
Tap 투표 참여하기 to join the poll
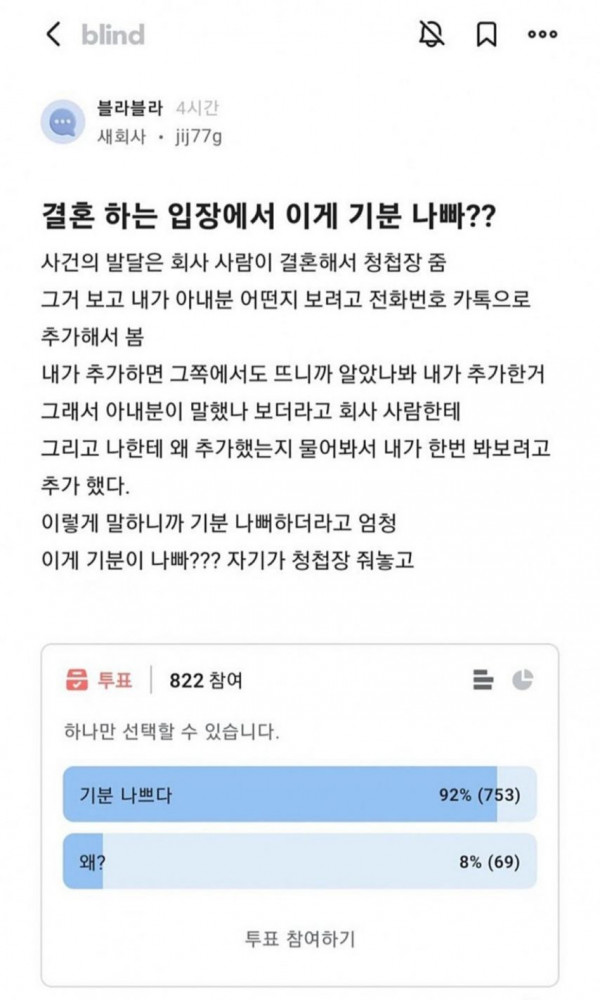[300, 939]
